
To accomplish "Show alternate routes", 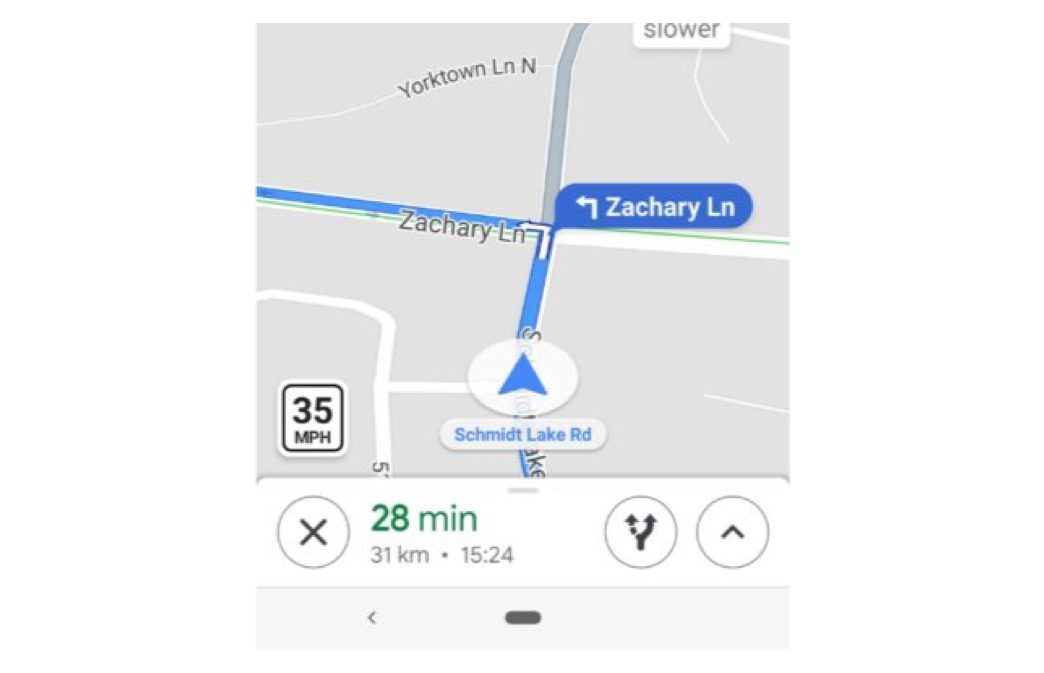I will pyautogui.click(x=640, y=533).
